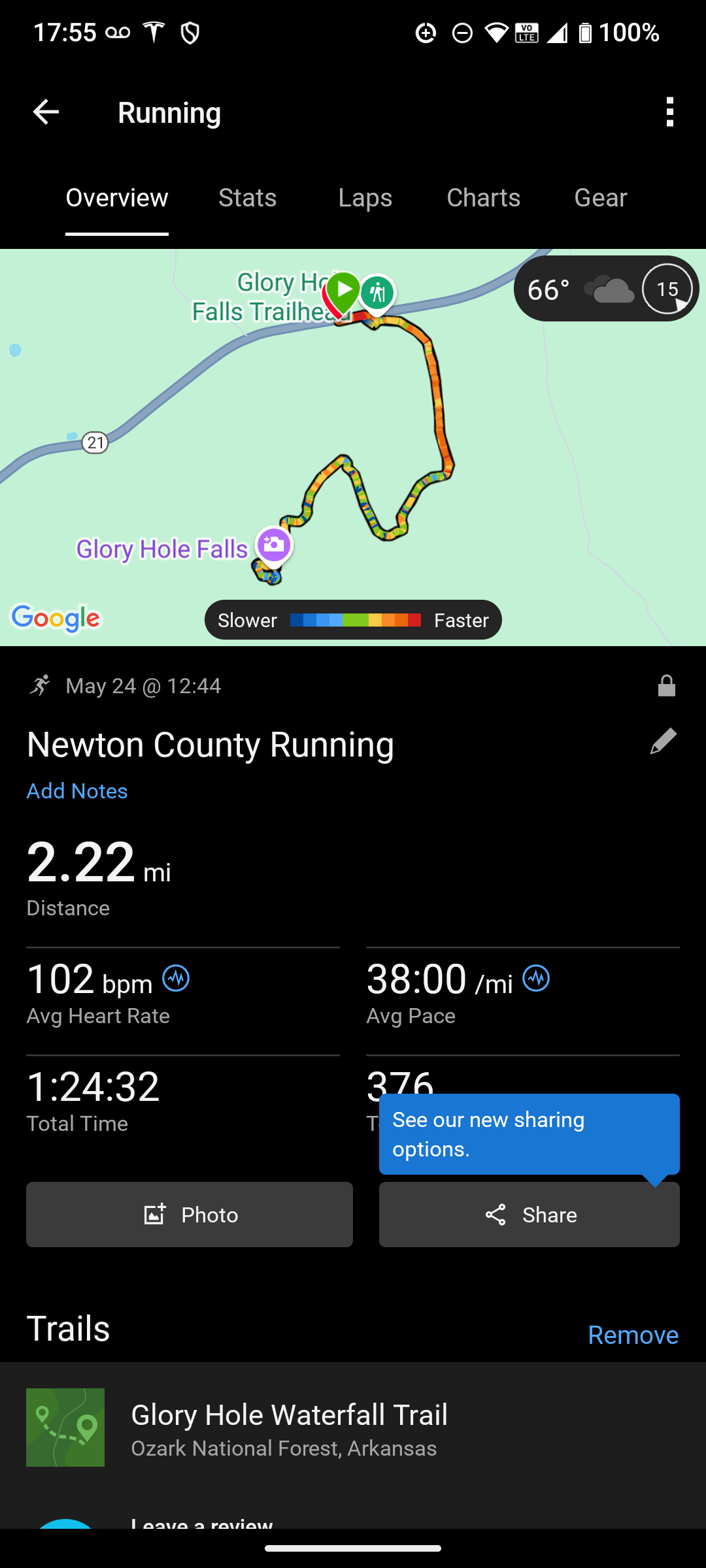Share this running activity

click(529, 1215)
